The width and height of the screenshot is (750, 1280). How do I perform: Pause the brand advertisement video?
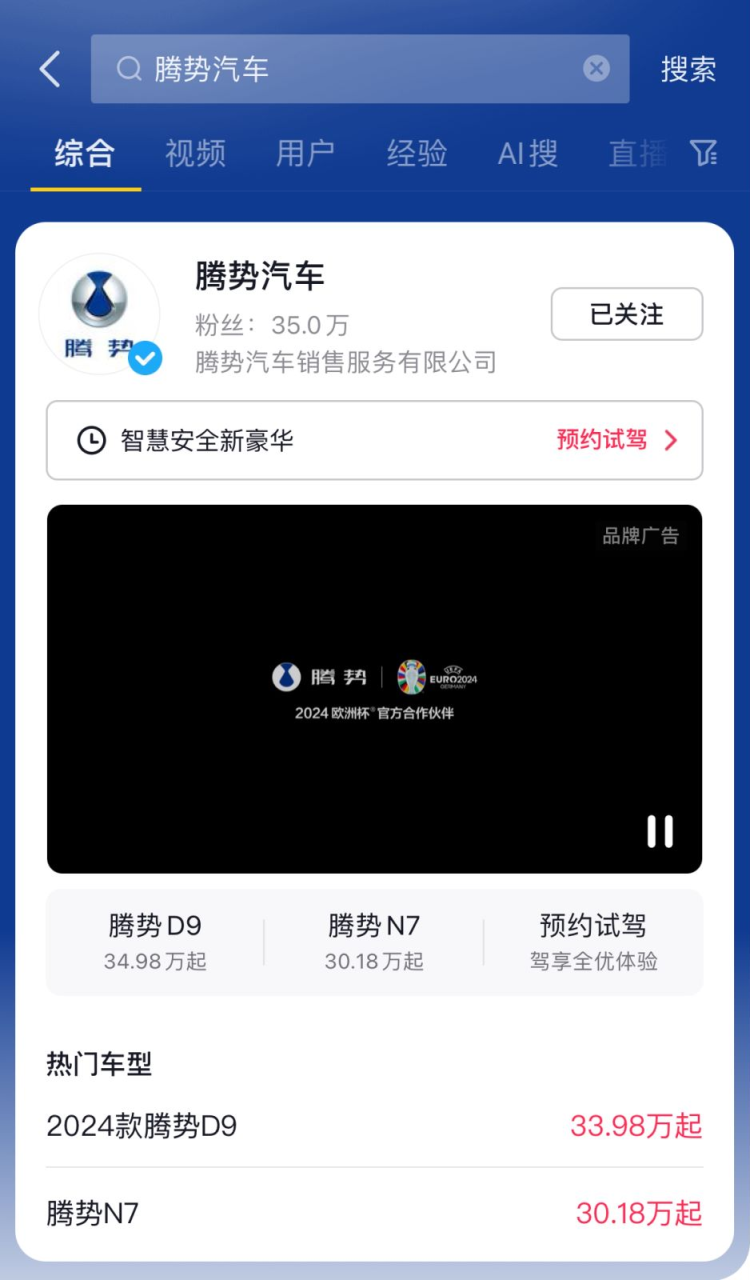(x=660, y=831)
